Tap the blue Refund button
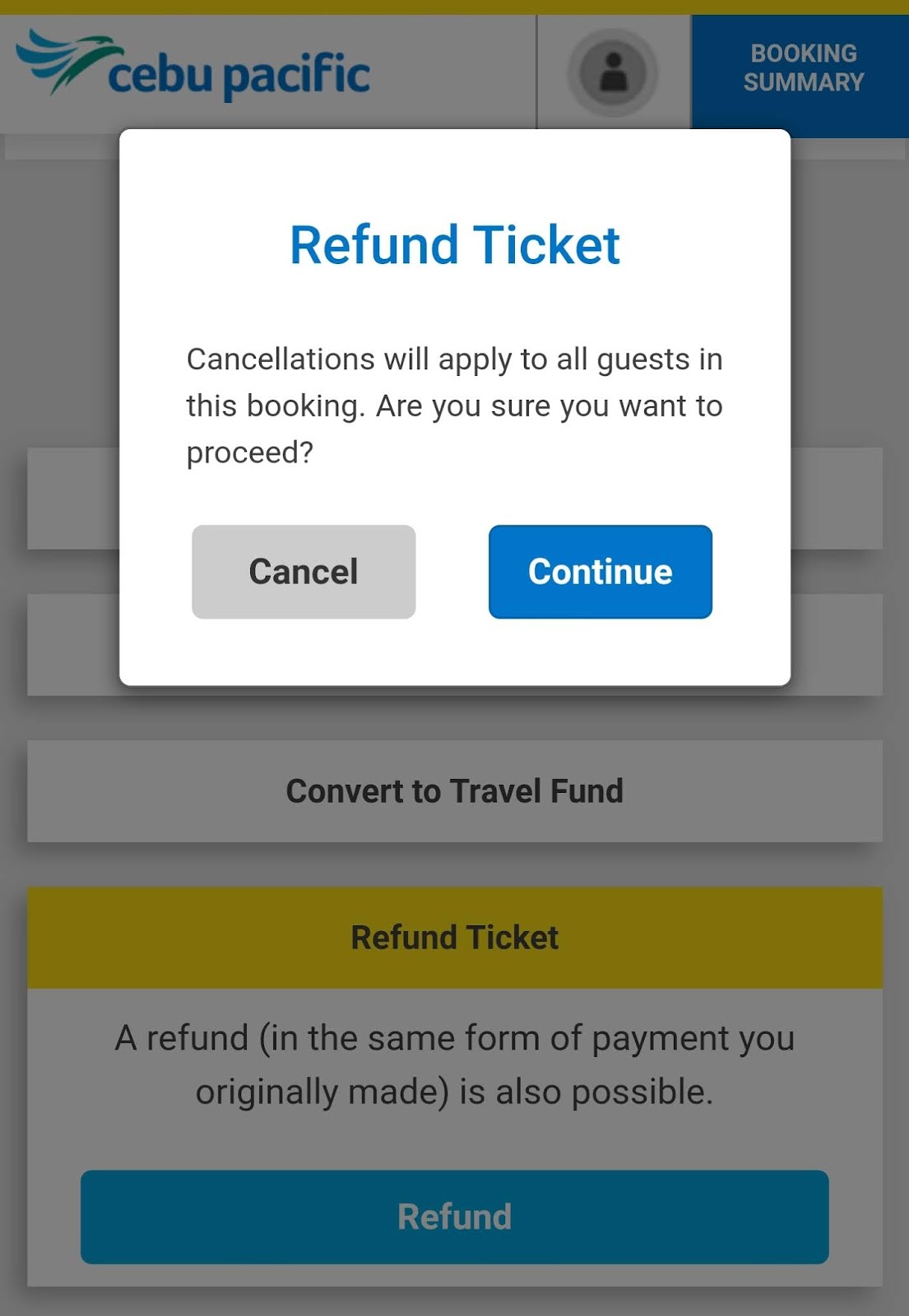Image resolution: width=909 pixels, height=1316 pixels. 454,1216
